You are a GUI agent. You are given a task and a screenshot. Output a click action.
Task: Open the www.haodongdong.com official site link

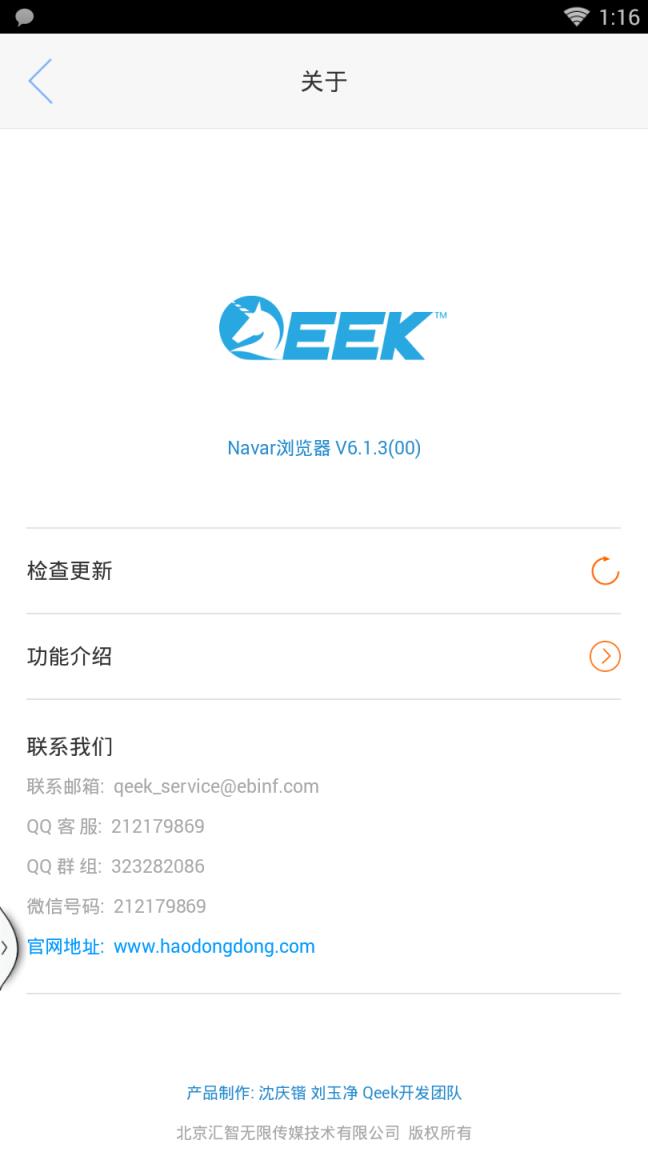tap(214, 946)
